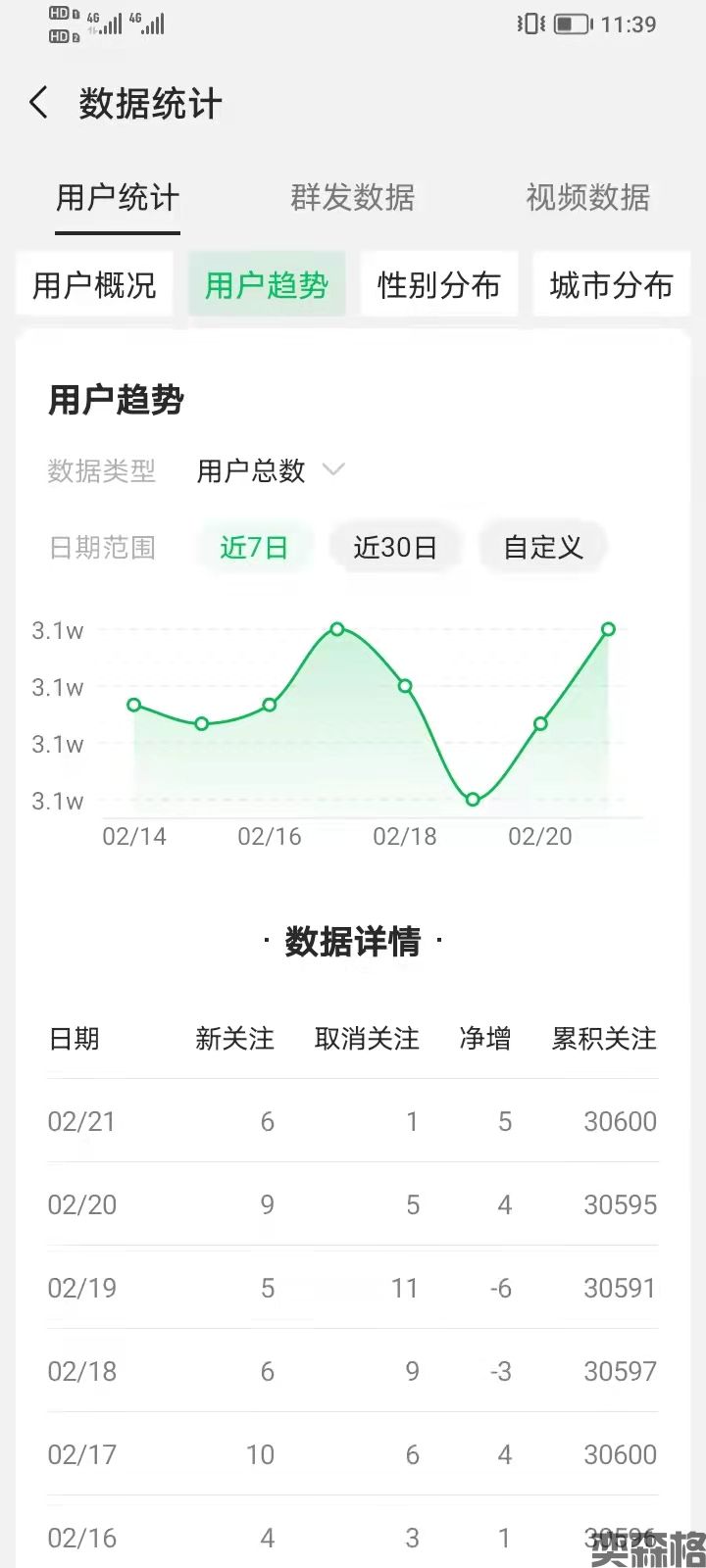Switch to the 群发数据 tab
Viewport: 706px width, 1568px height.
point(352,198)
